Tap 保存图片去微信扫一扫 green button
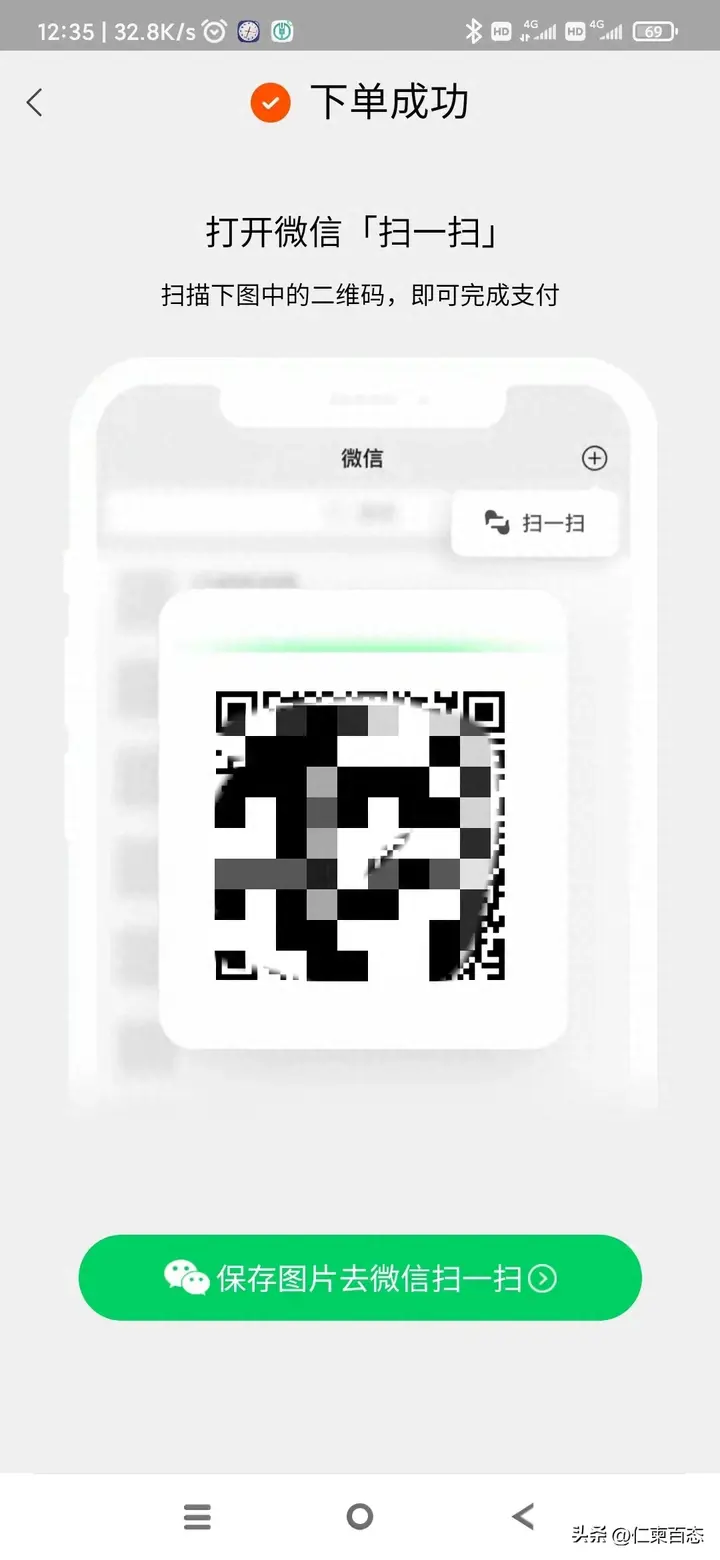Screen dimensions: 720x1560 [360, 1277]
